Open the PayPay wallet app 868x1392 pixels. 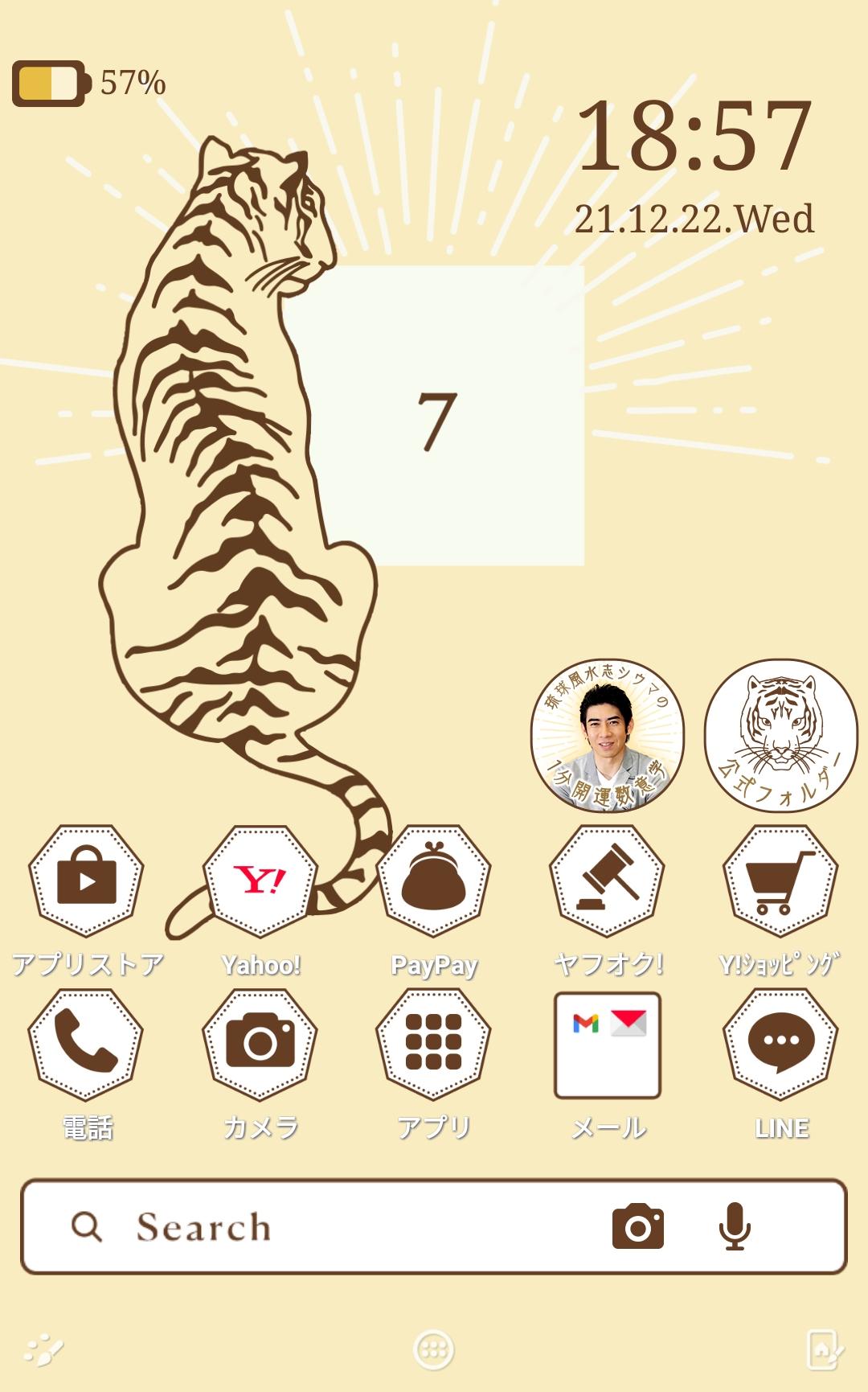pos(433,881)
